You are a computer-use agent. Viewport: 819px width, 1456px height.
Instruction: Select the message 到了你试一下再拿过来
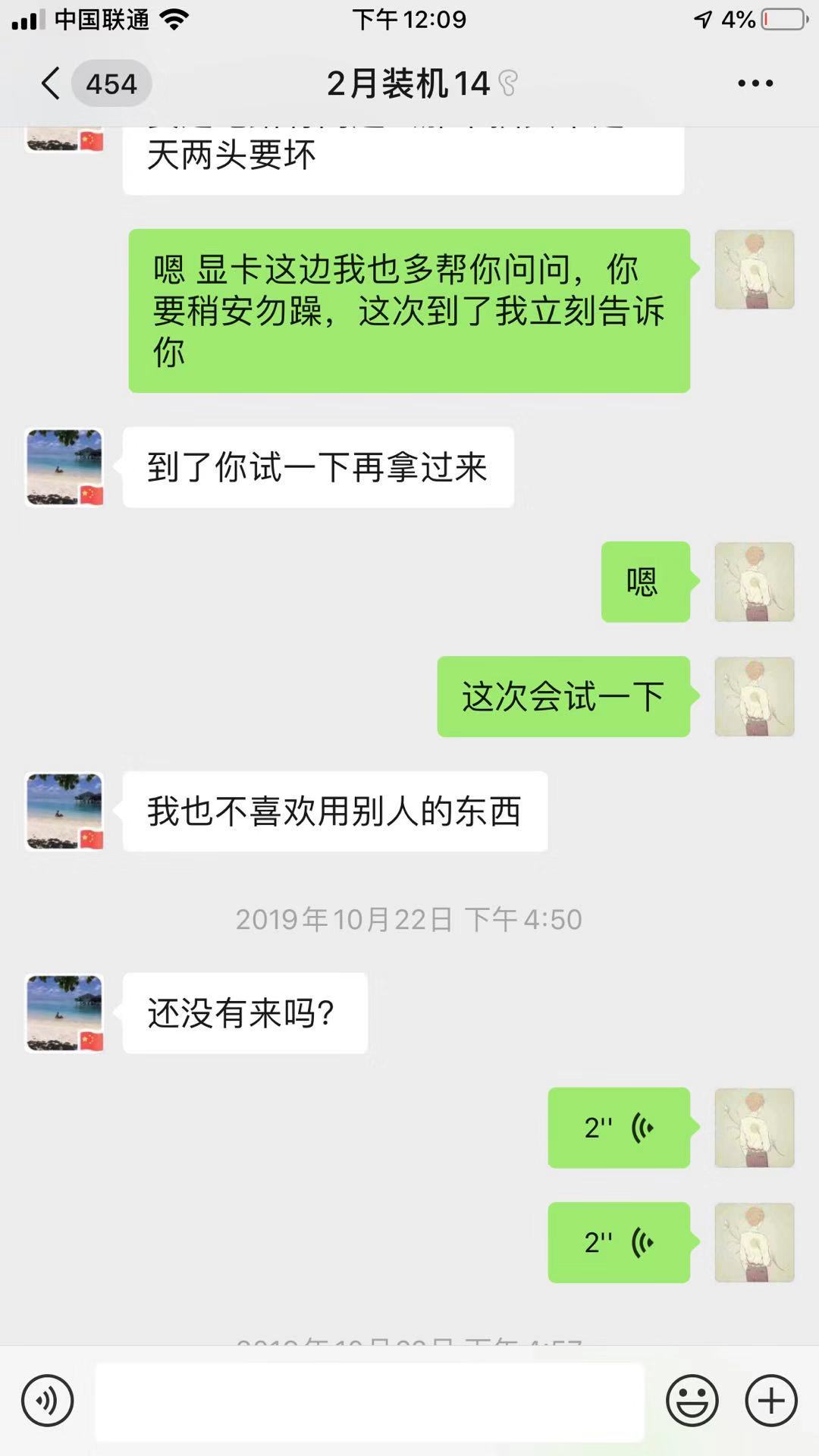[x=318, y=467]
